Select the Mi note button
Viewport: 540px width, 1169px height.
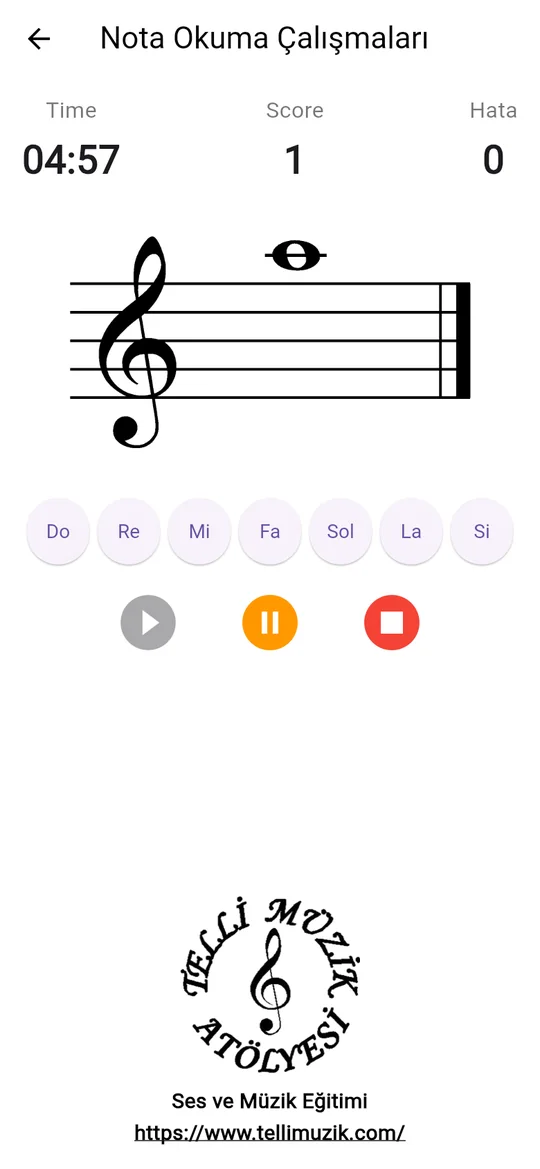pyautogui.click(x=199, y=532)
